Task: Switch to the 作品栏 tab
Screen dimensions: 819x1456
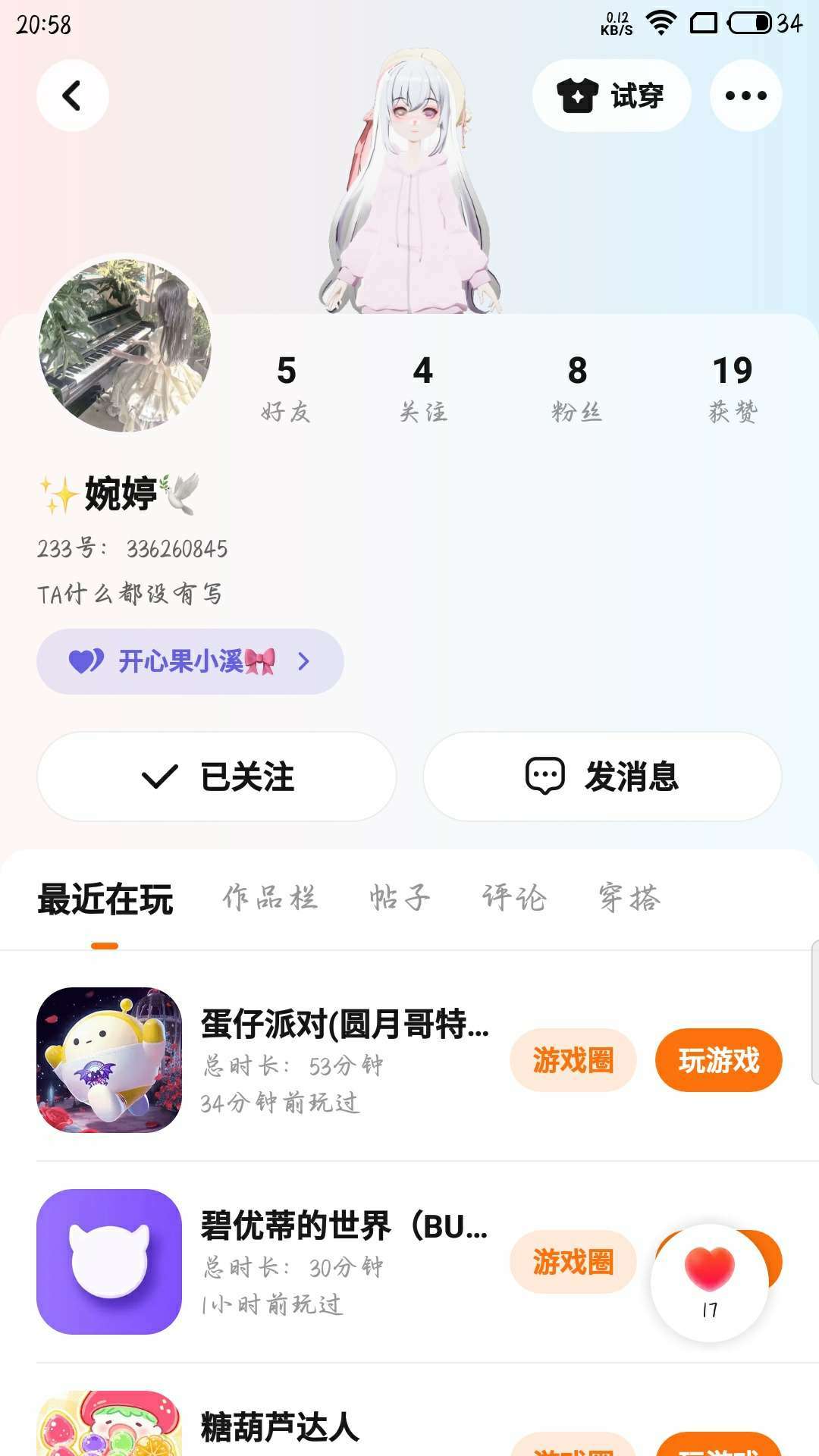Action: click(270, 899)
